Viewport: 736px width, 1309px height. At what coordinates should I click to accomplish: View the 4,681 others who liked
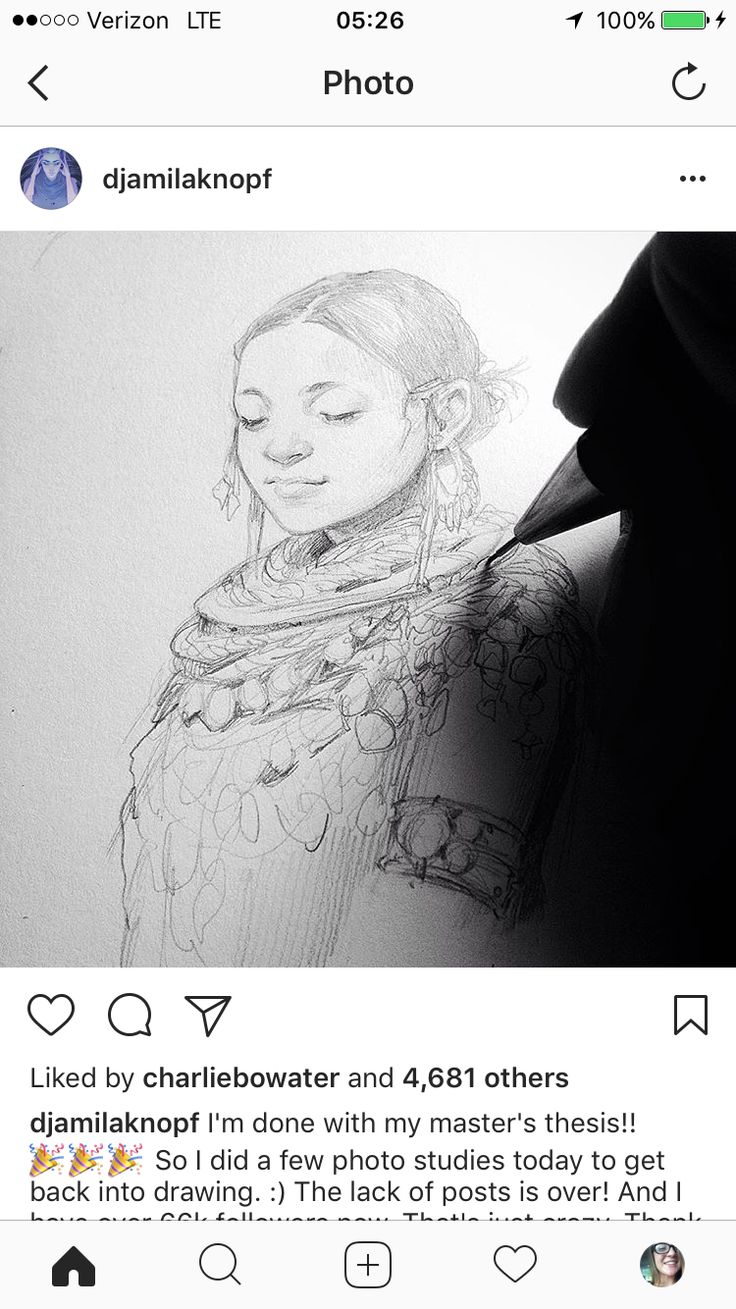tap(485, 1078)
